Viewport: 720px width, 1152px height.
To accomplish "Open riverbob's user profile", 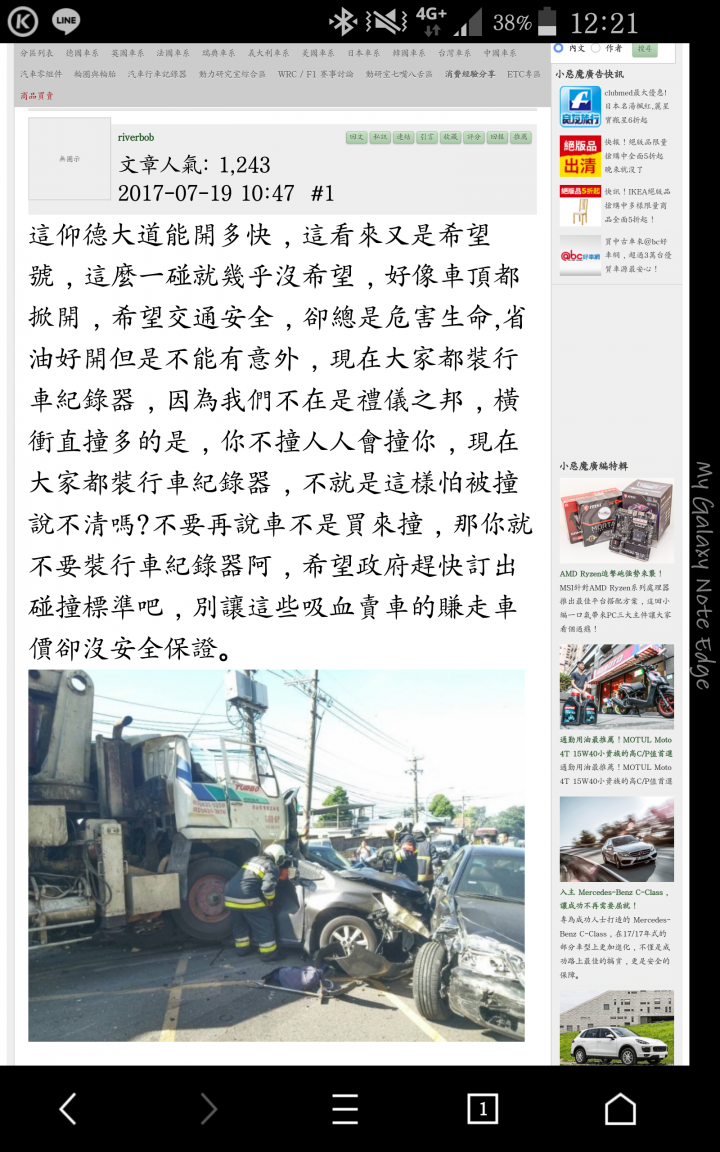I will click(x=136, y=137).
